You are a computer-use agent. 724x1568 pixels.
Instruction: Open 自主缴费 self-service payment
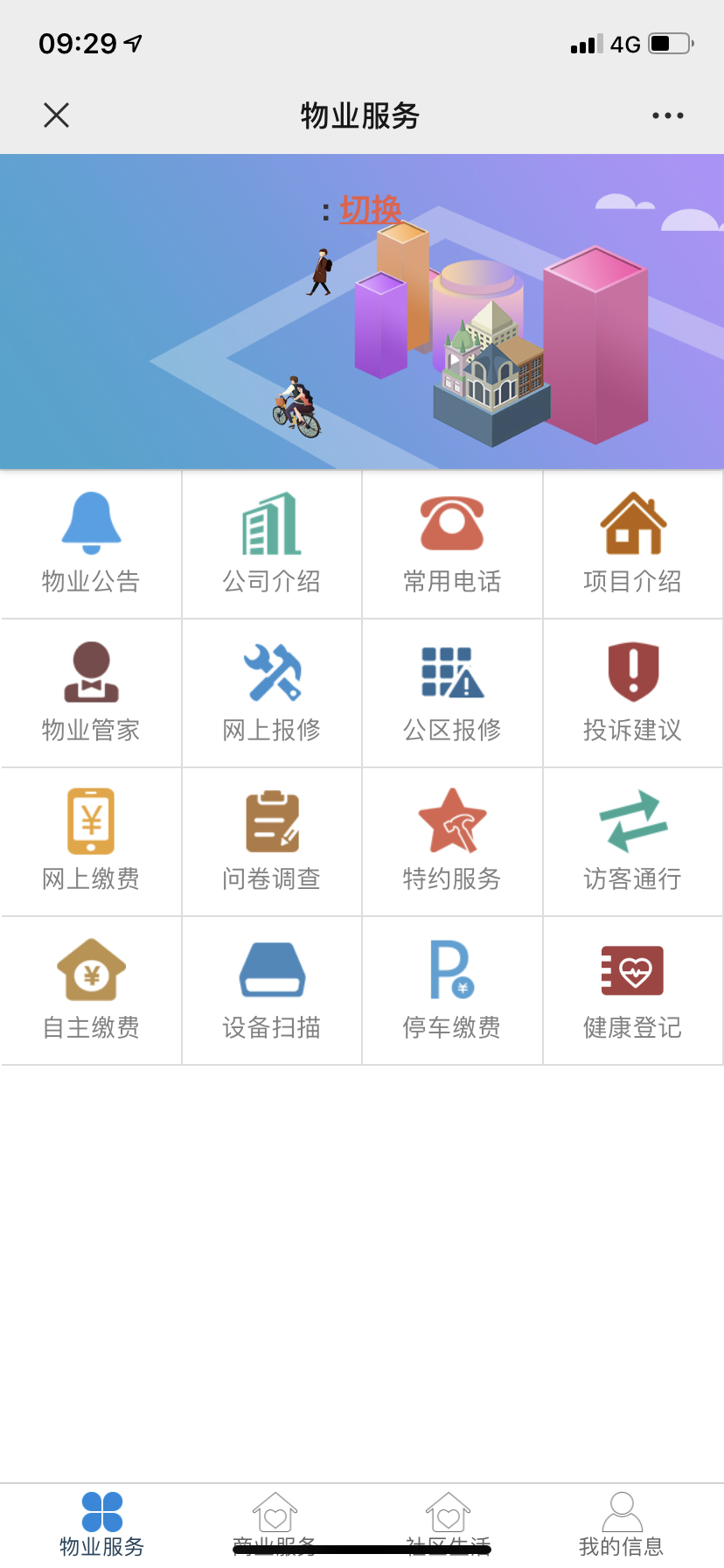click(x=91, y=990)
